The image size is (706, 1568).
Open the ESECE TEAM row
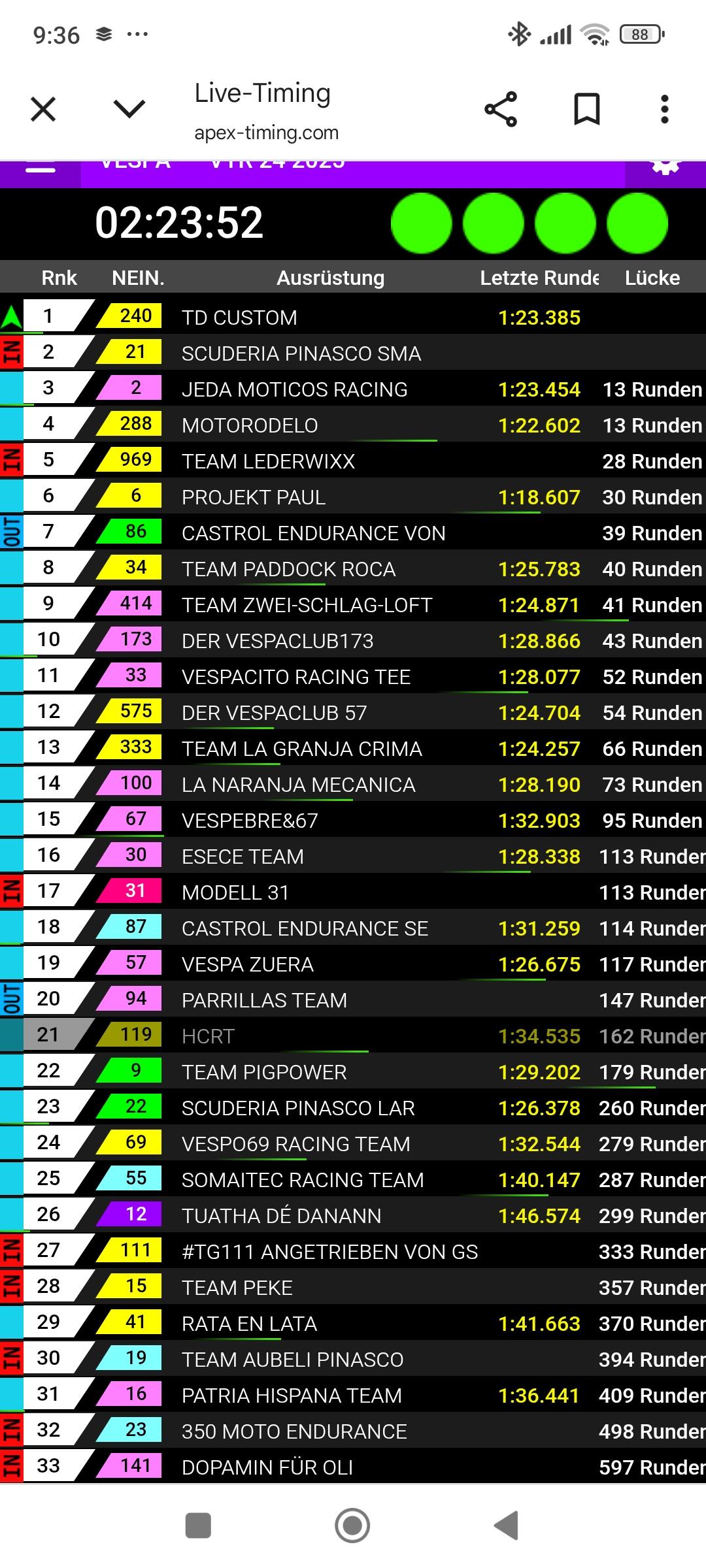tap(353, 857)
